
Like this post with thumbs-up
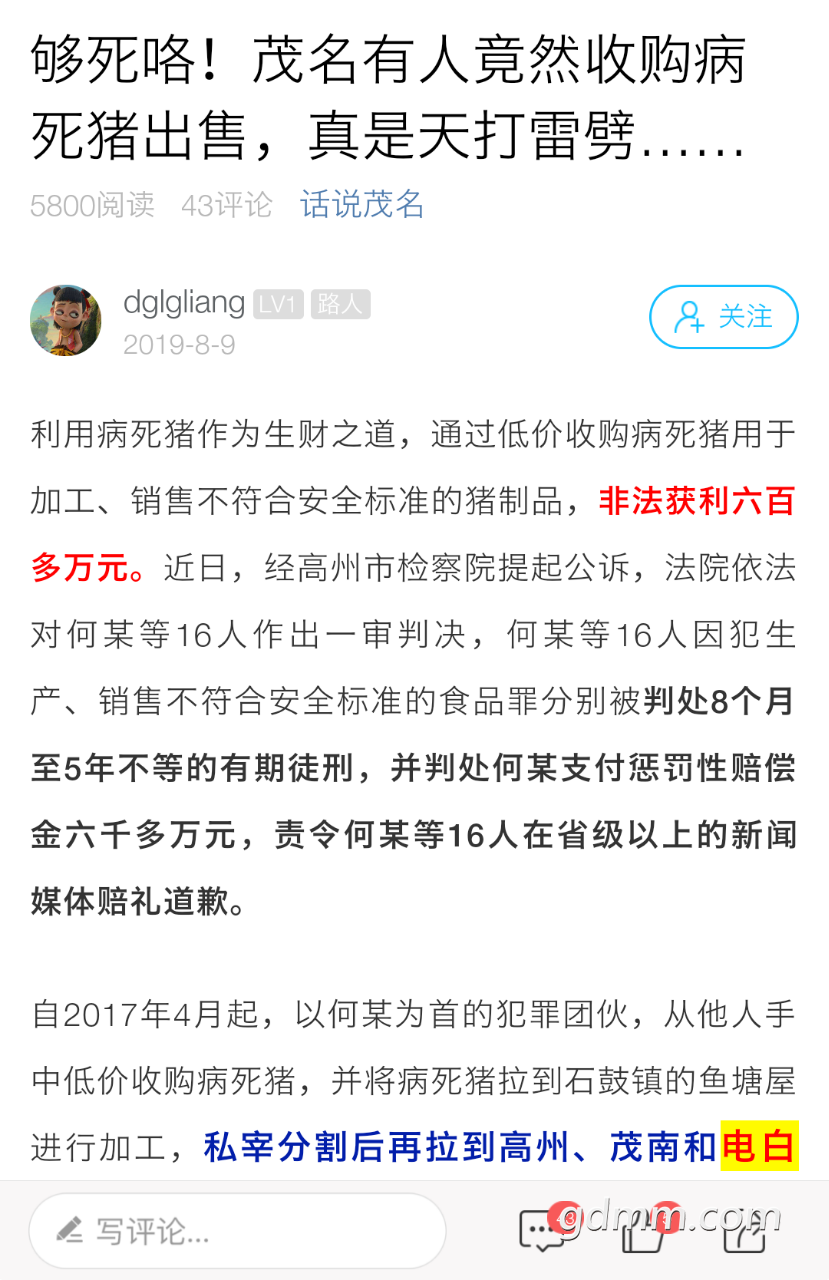click(x=643, y=1231)
